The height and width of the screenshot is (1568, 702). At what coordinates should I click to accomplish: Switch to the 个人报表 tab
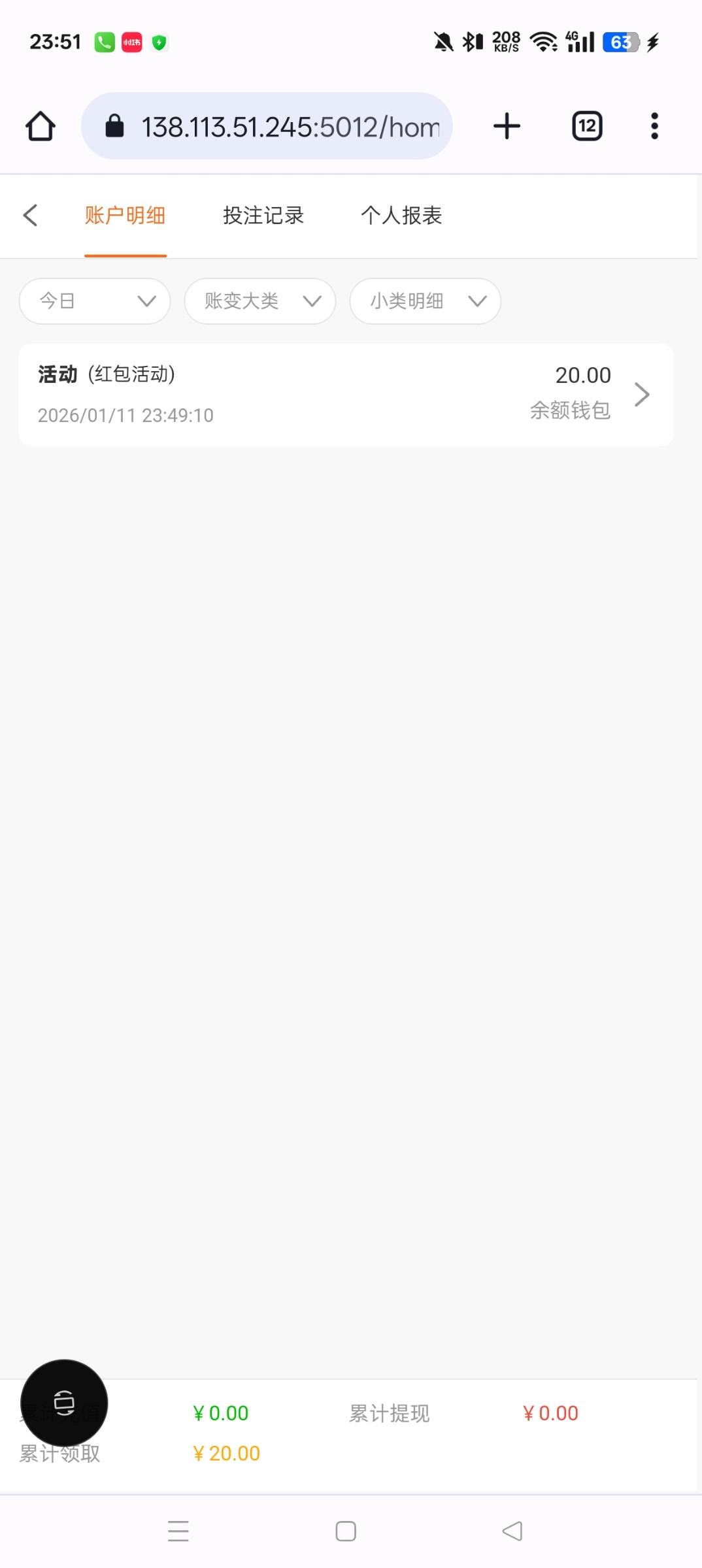pyautogui.click(x=401, y=215)
